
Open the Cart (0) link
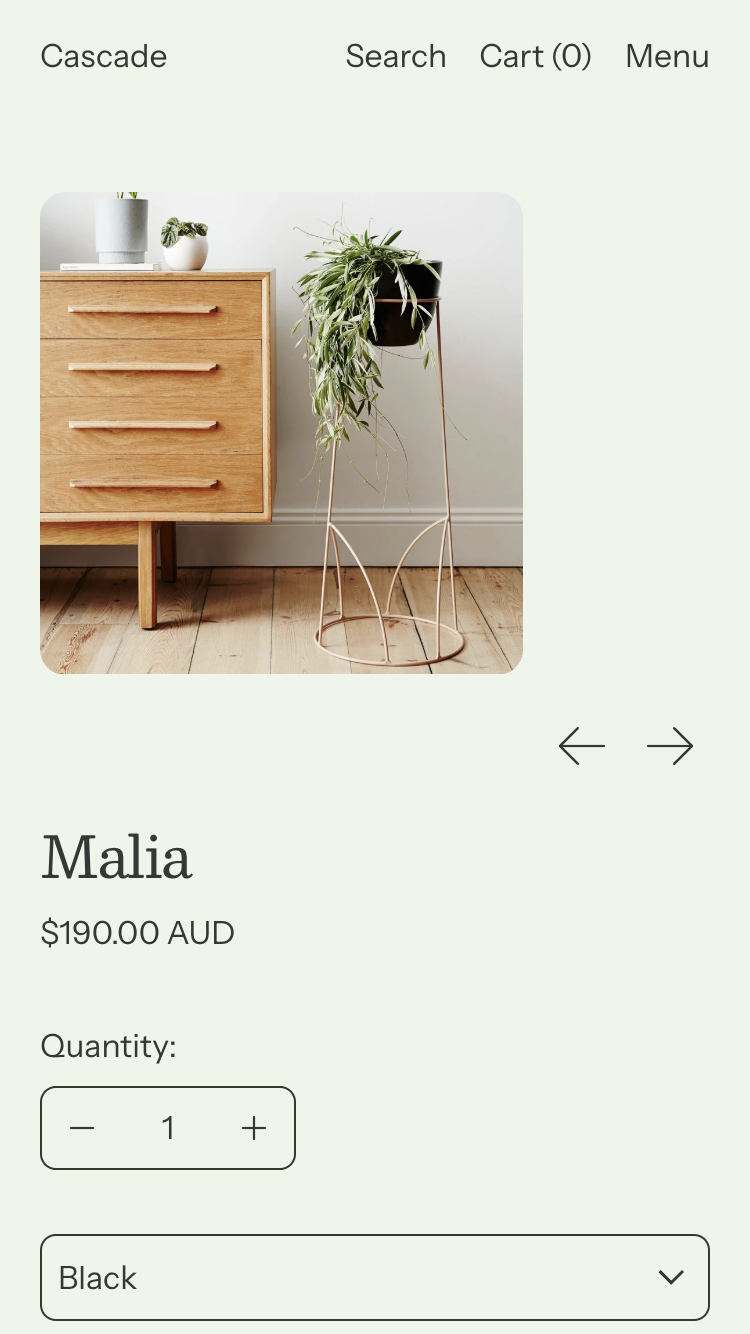point(535,56)
